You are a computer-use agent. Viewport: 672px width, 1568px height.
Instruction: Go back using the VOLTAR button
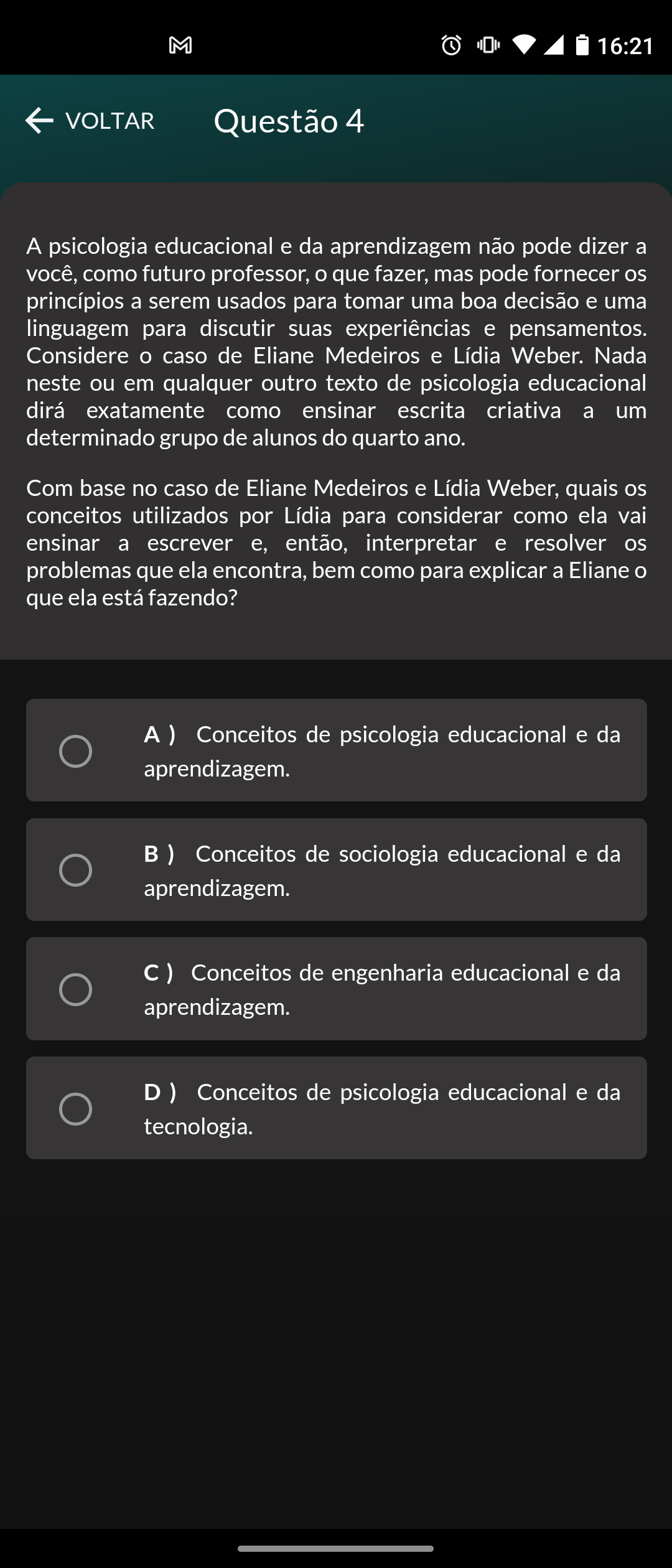90,121
